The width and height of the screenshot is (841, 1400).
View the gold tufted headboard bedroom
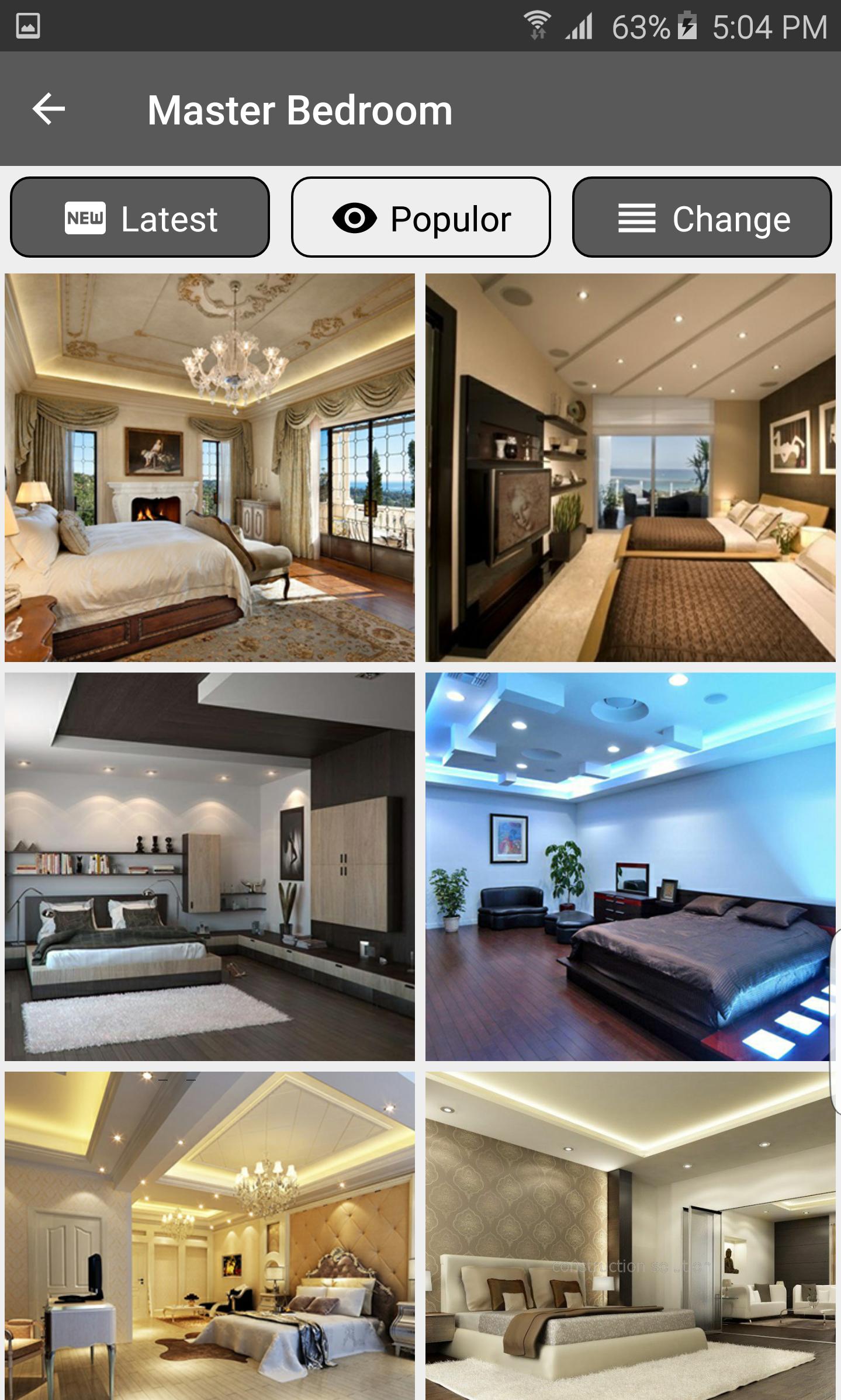point(210,1236)
